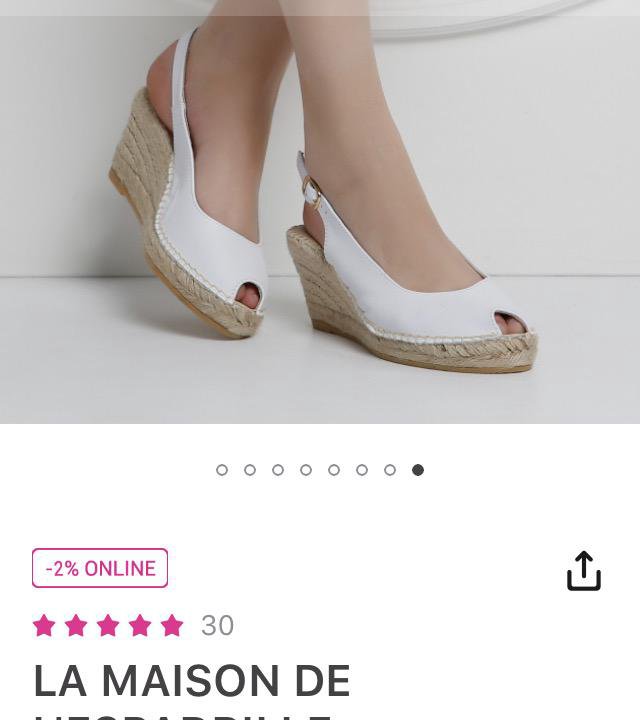Tap the -2% ONLINE discount badge
This screenshot has height=720, width=640.
click(100, 568)
